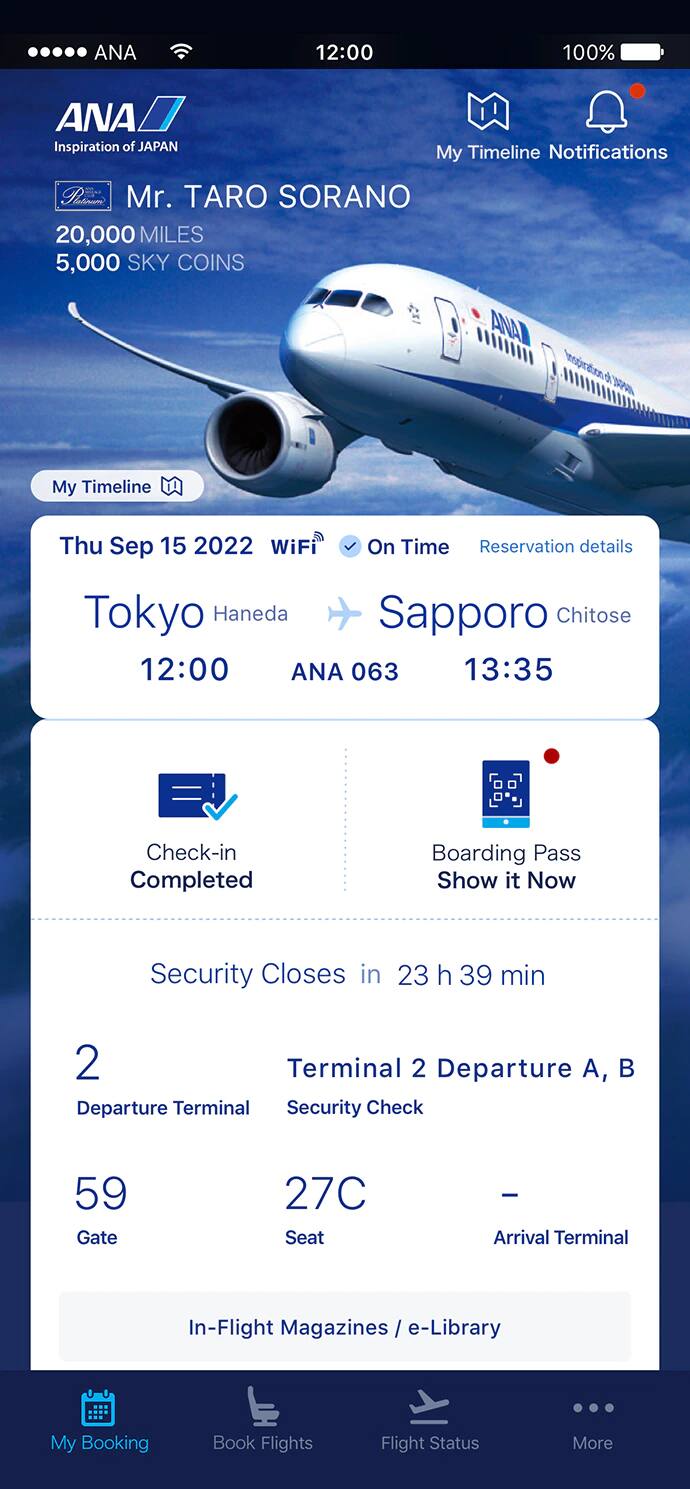Go to the Book Flights tab
This screenshot has height=1489, width=690.
(263, 1420)
